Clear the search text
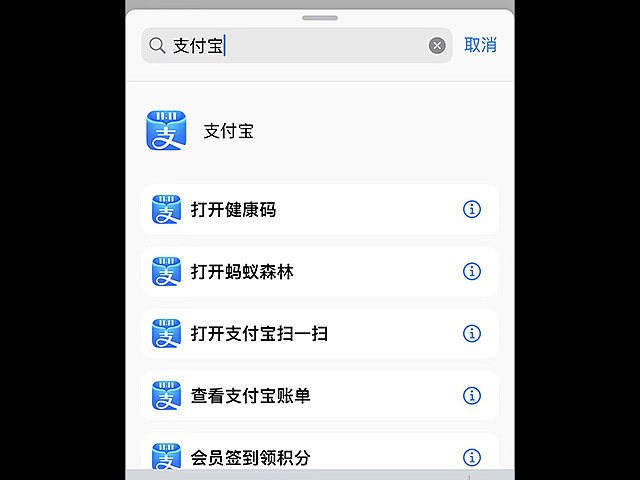 (x=437, y=46)
